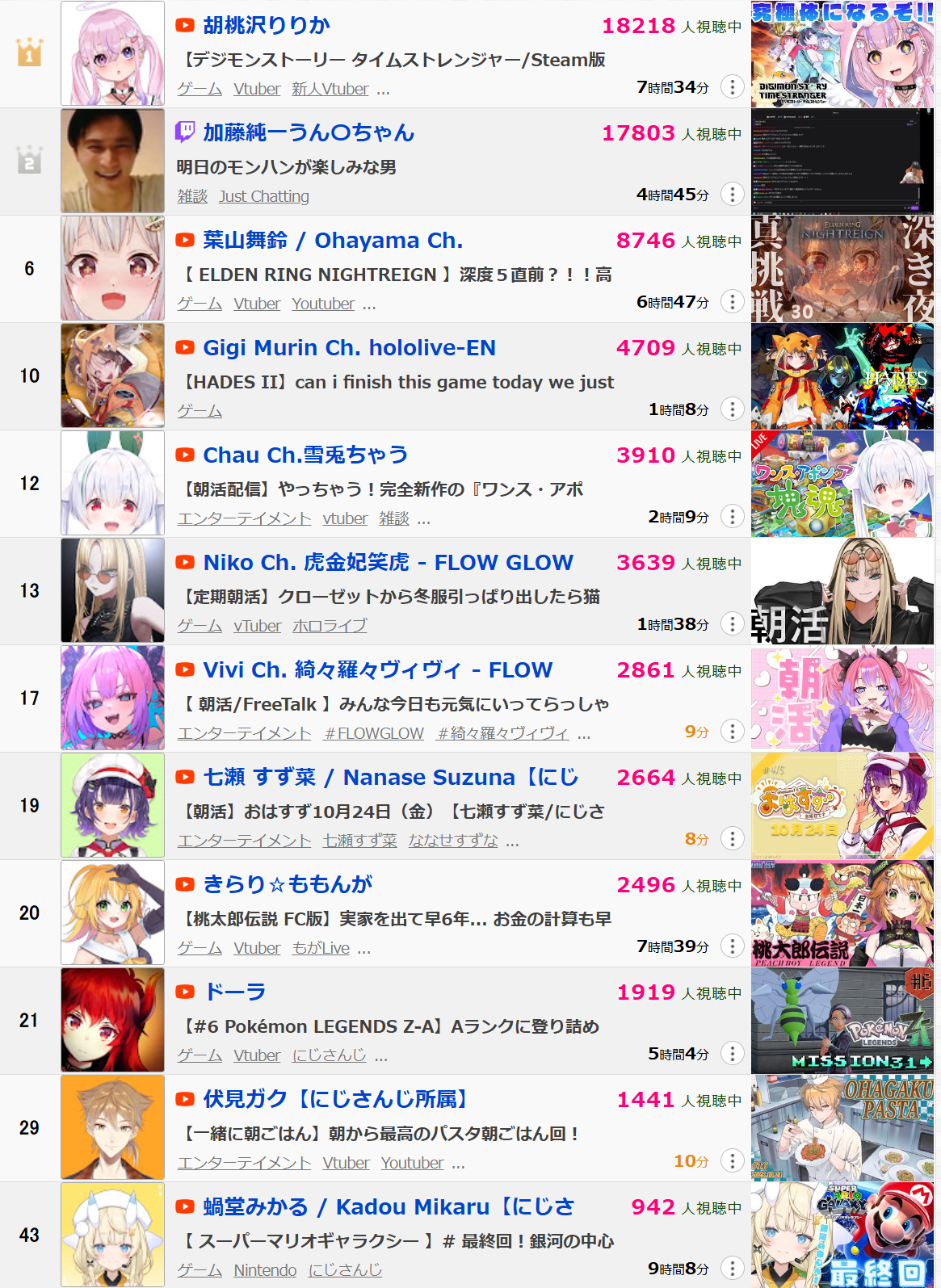Viewport: 941px width, 1288px height.
Task: Open the options menu for 加藤純一うんこちゃん
Action: click(x=732, y=194)
